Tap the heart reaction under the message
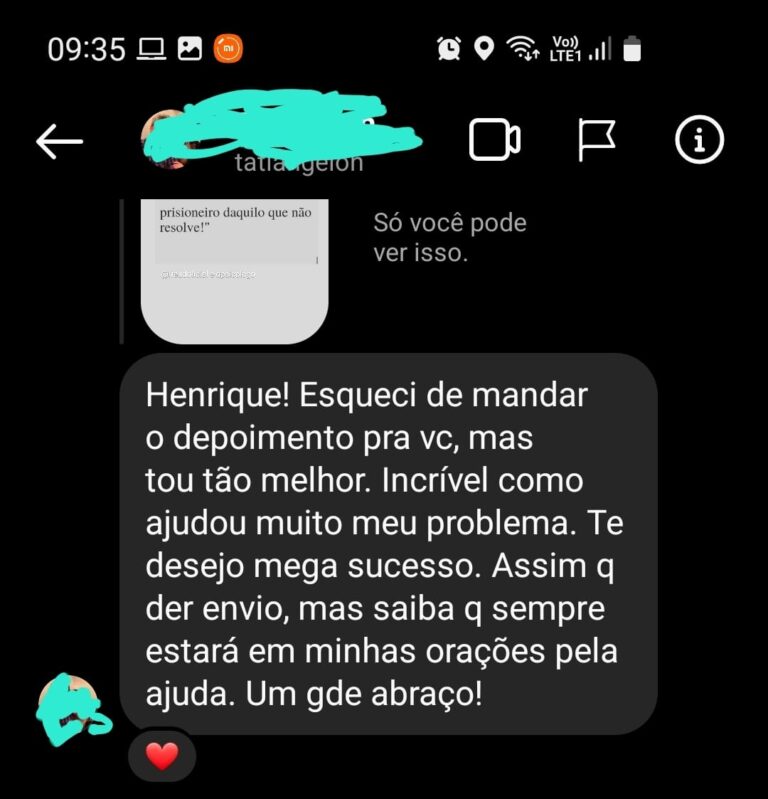This screenshot has height=799, width=768. click(160, 756)
